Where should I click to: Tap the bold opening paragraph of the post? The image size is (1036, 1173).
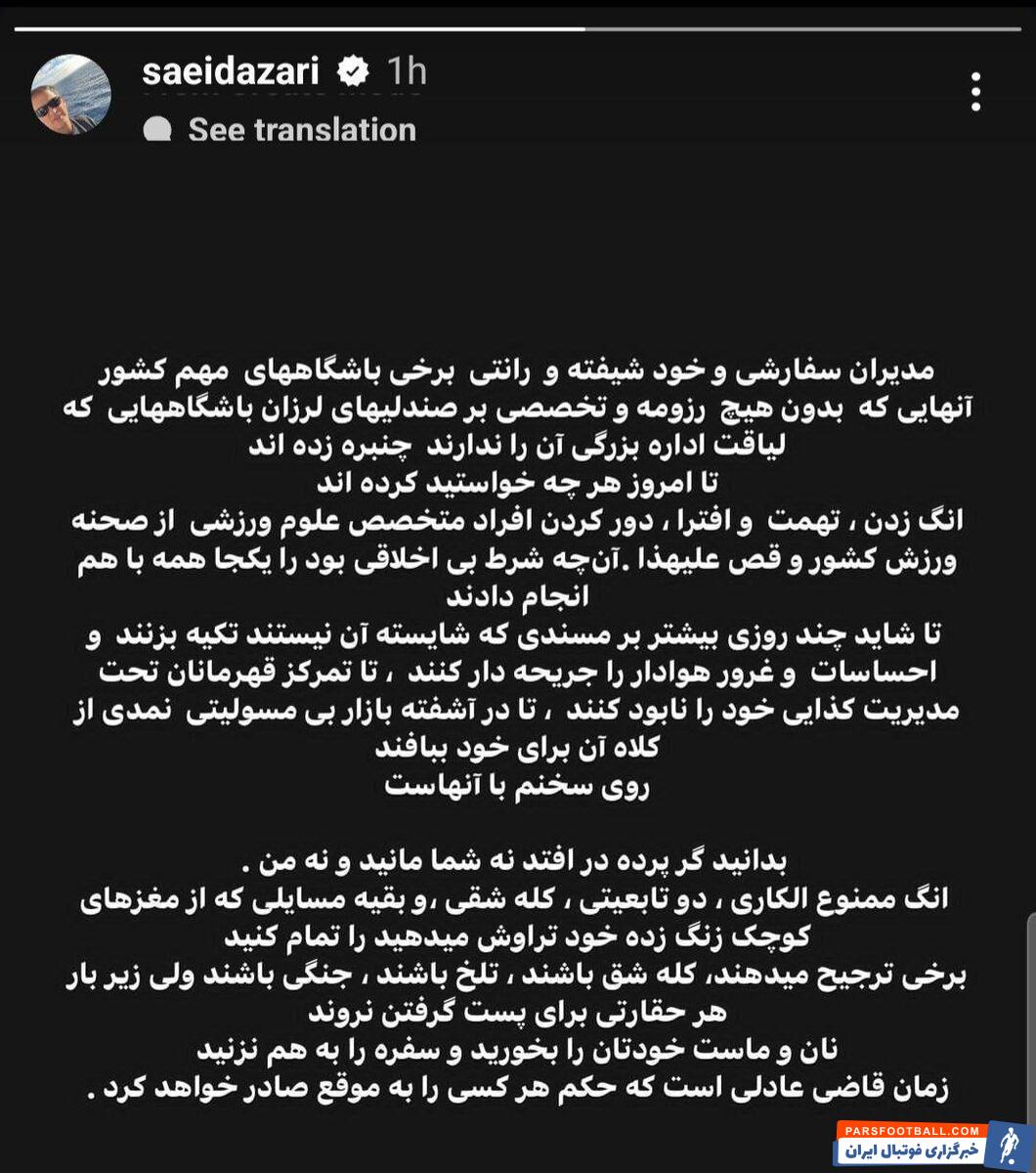coord(518,406)
